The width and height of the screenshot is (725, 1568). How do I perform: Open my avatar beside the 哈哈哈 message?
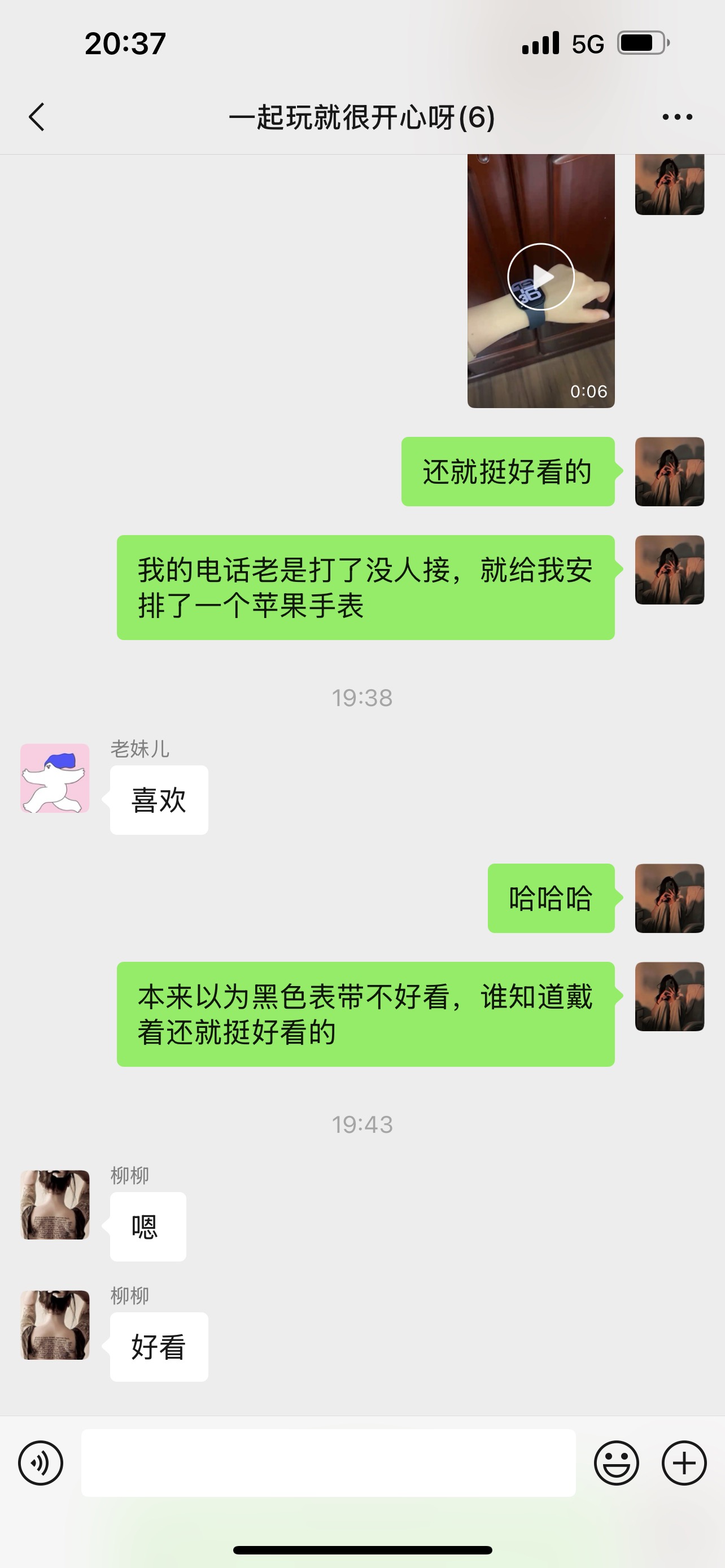click(670, 898)
